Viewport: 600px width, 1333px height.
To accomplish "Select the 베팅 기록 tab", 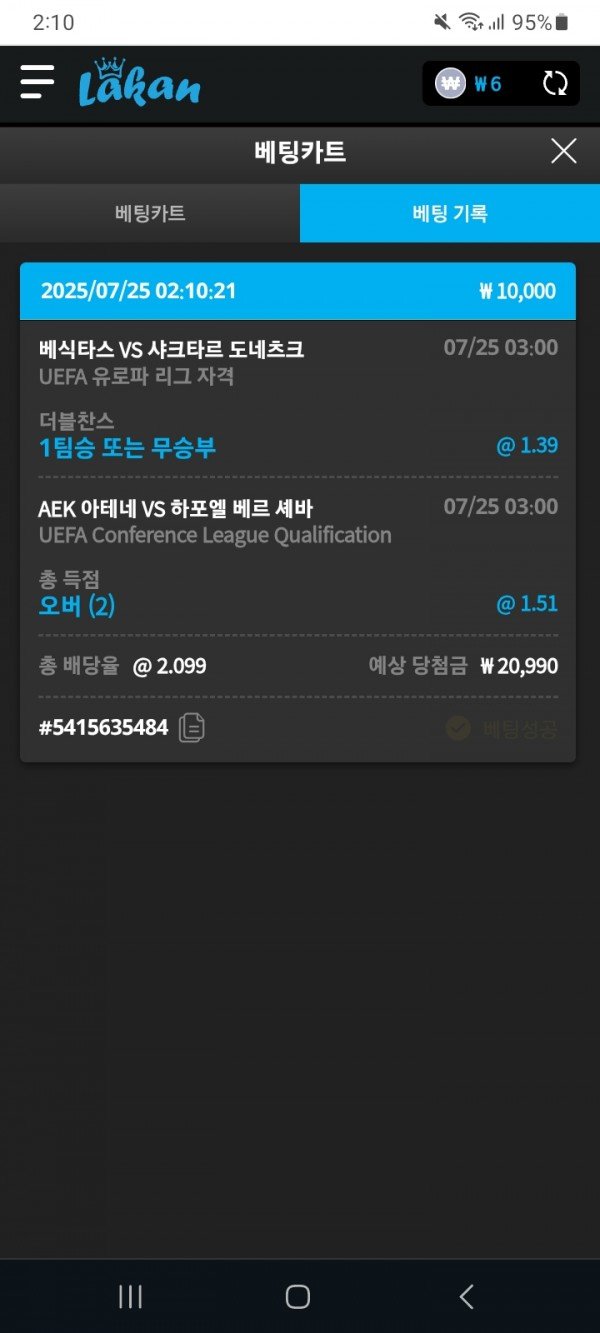I will [x=450, y=213].
